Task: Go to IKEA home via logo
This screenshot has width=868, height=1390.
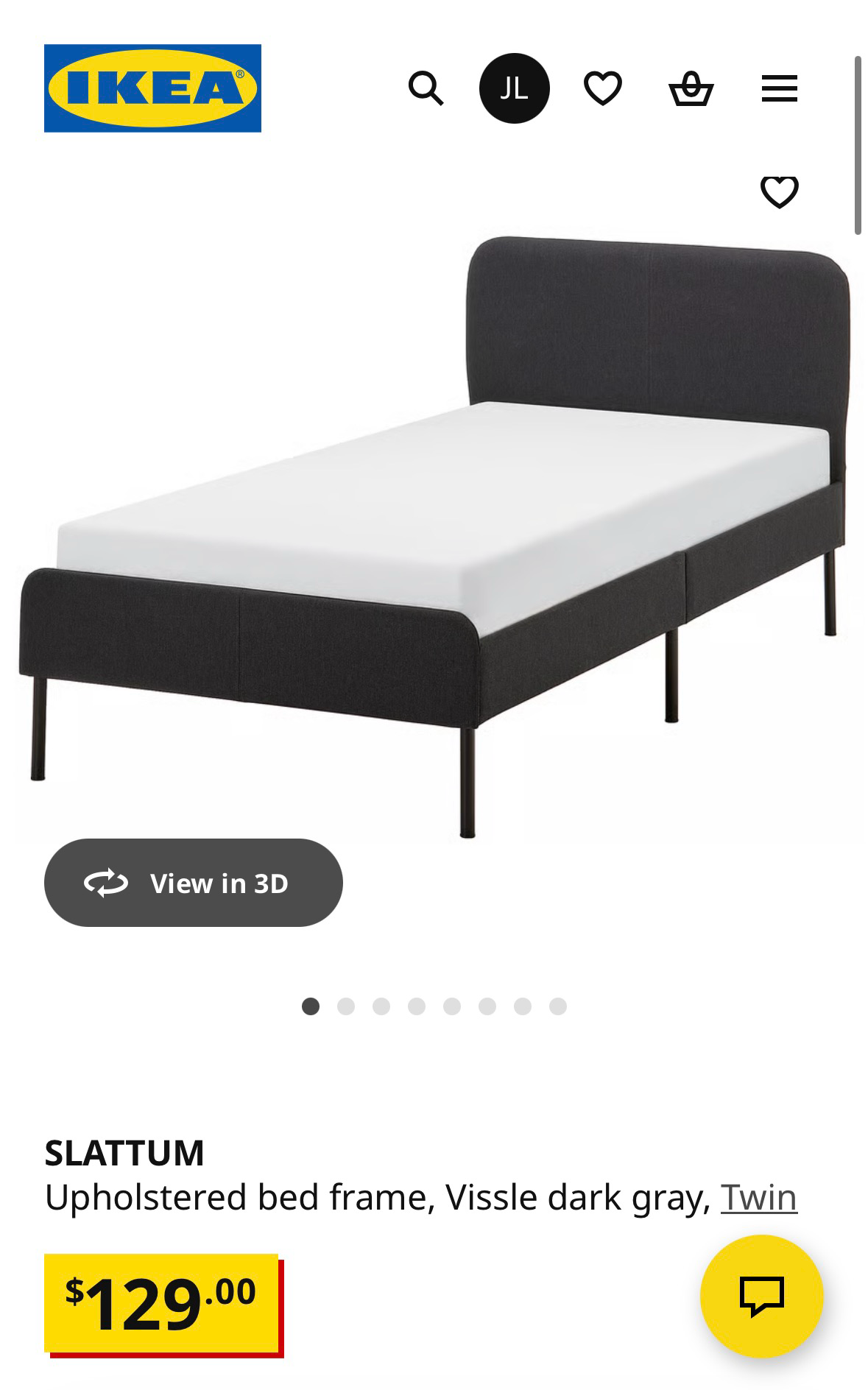Action: coord(152,88)
